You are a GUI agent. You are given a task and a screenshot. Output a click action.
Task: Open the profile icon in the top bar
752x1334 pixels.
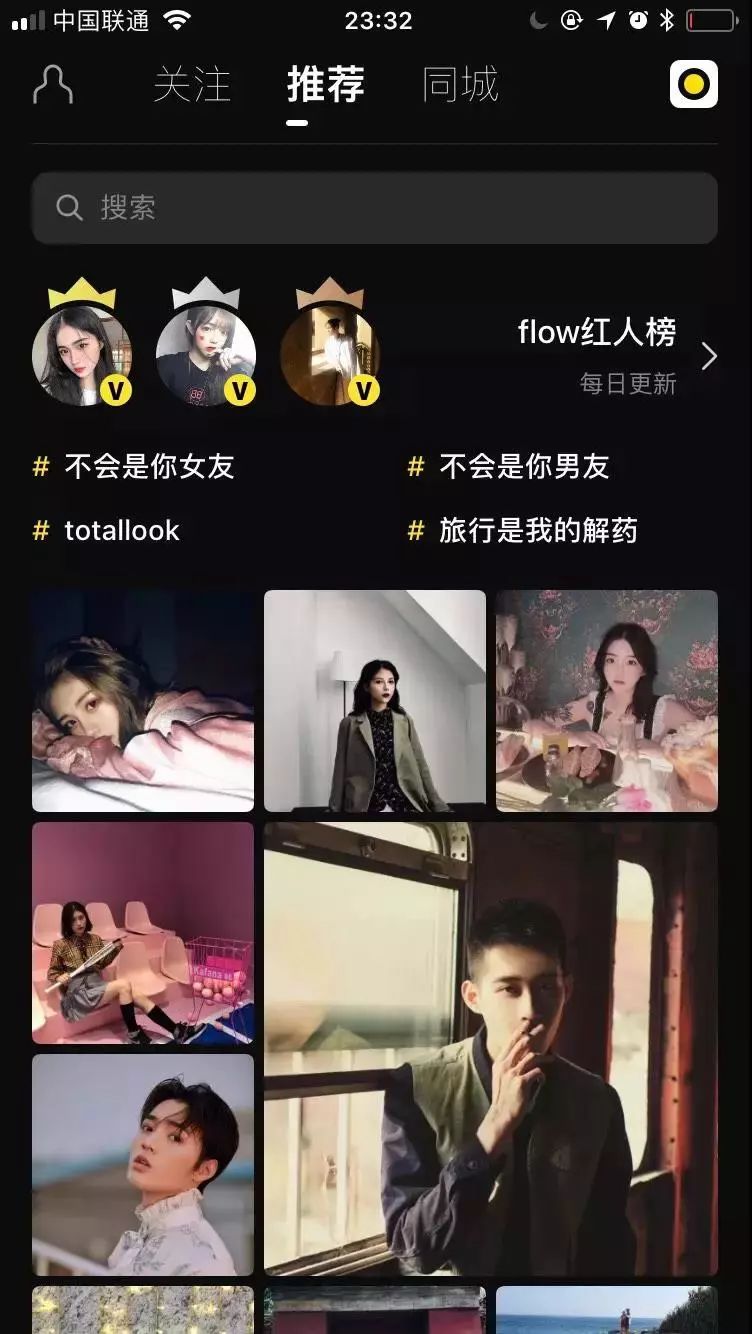click(53, 85)
